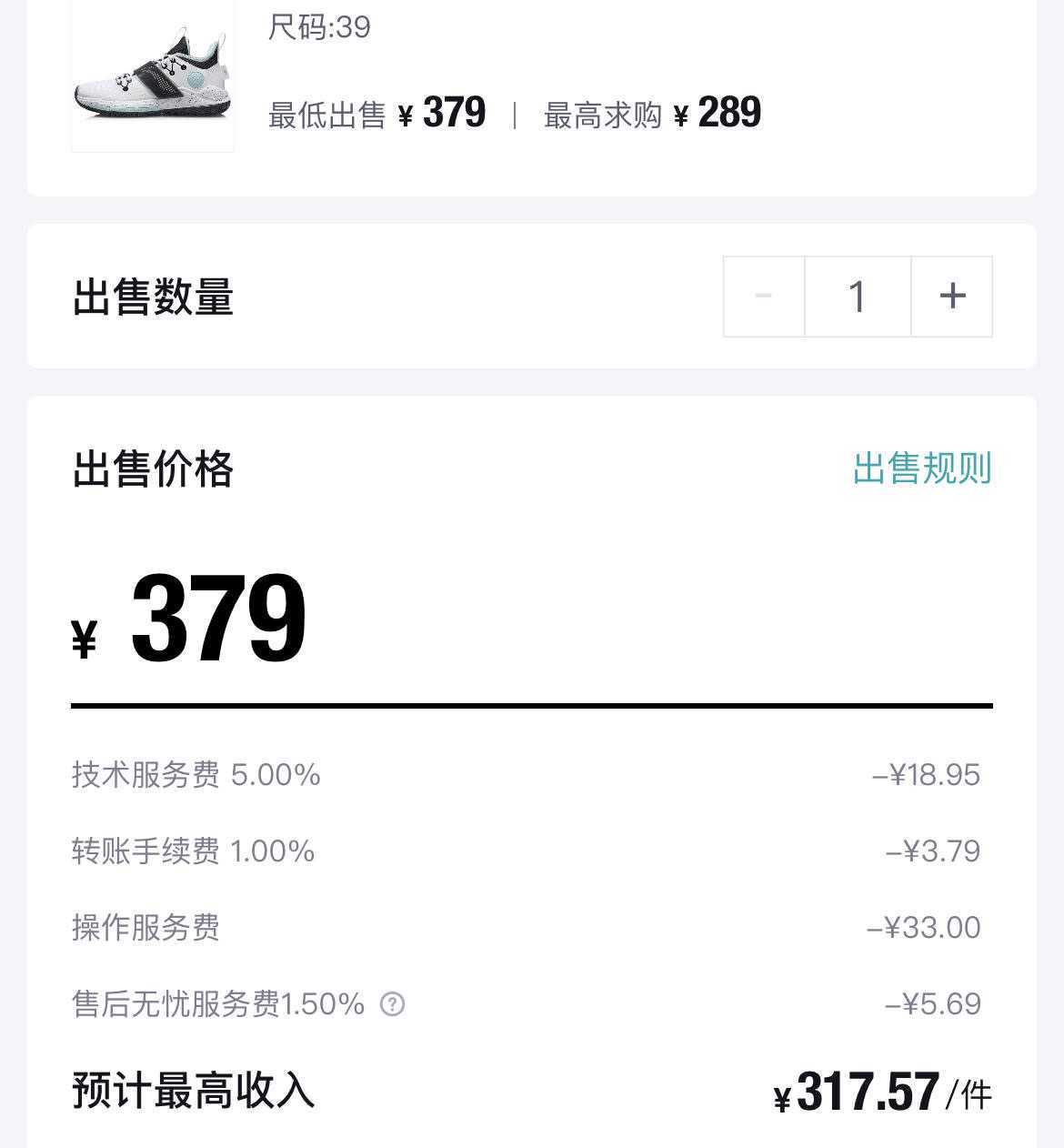Open the help icon beside 售后无忧服务费
Screen dimensions: 1064x1148
[x=391, y=1003]
